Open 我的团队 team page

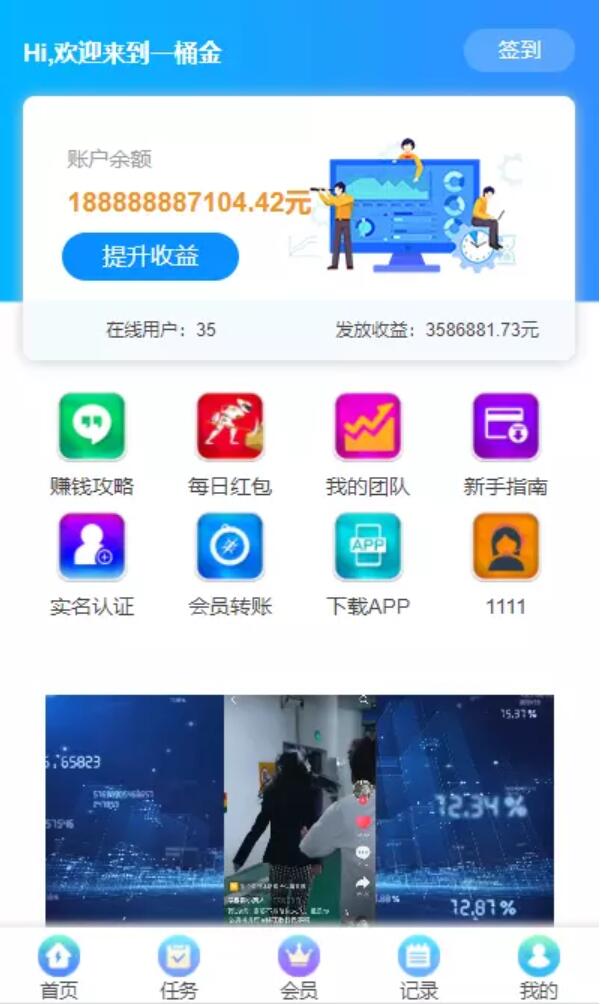click(368, 427)
